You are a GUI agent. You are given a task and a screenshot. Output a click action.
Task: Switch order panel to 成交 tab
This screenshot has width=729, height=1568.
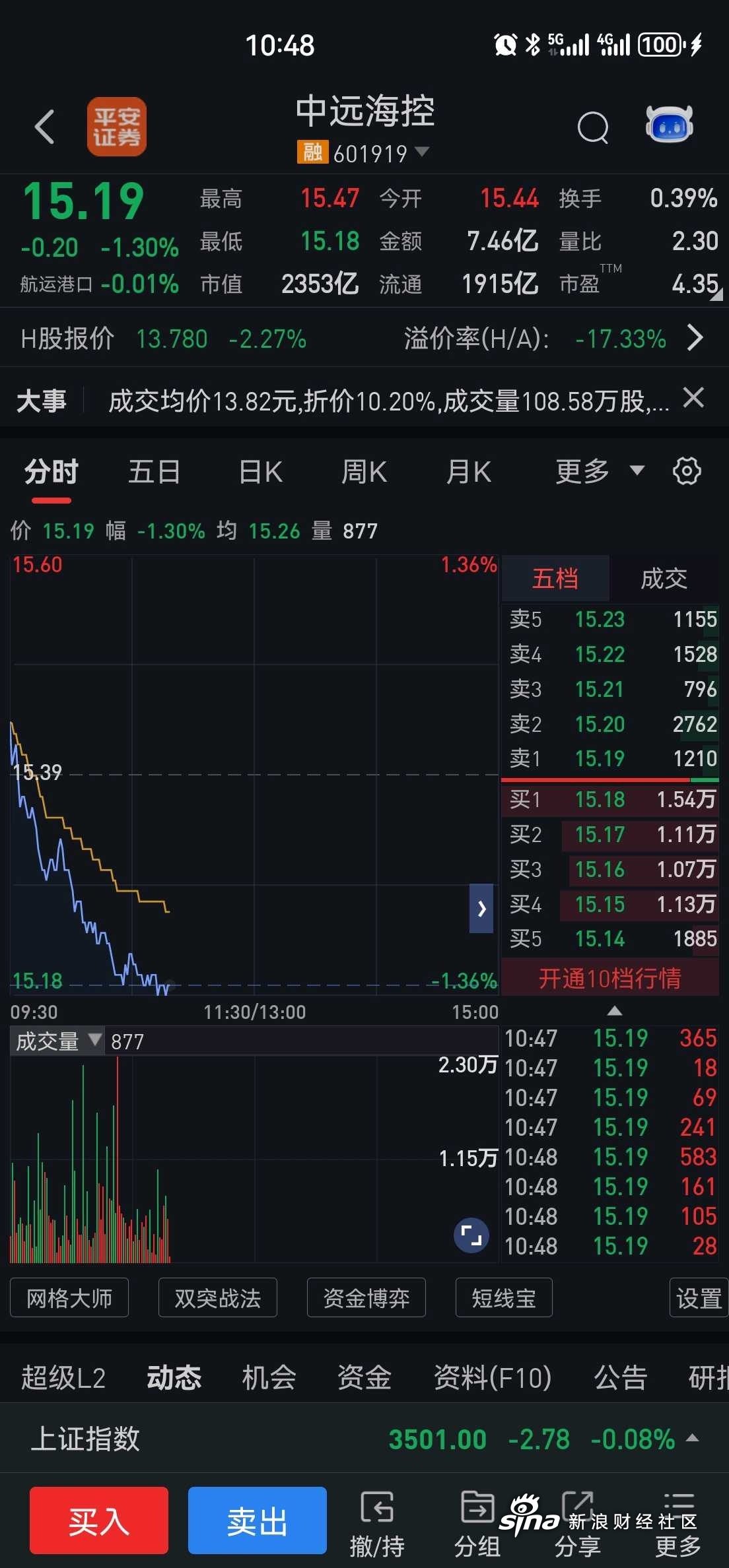coord(664,579)
